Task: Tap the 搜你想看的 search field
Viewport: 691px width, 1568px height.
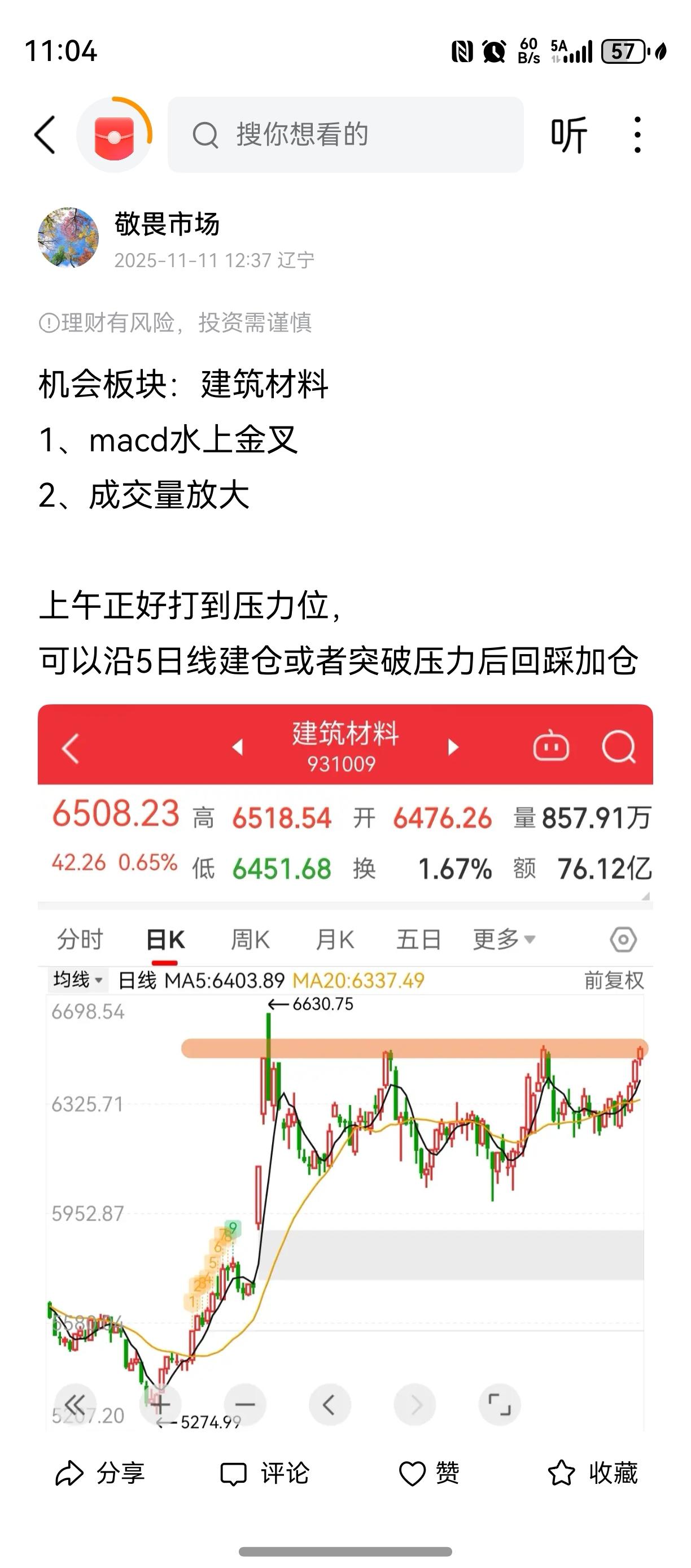Action: pyautogui.click(x=345, y=134)
